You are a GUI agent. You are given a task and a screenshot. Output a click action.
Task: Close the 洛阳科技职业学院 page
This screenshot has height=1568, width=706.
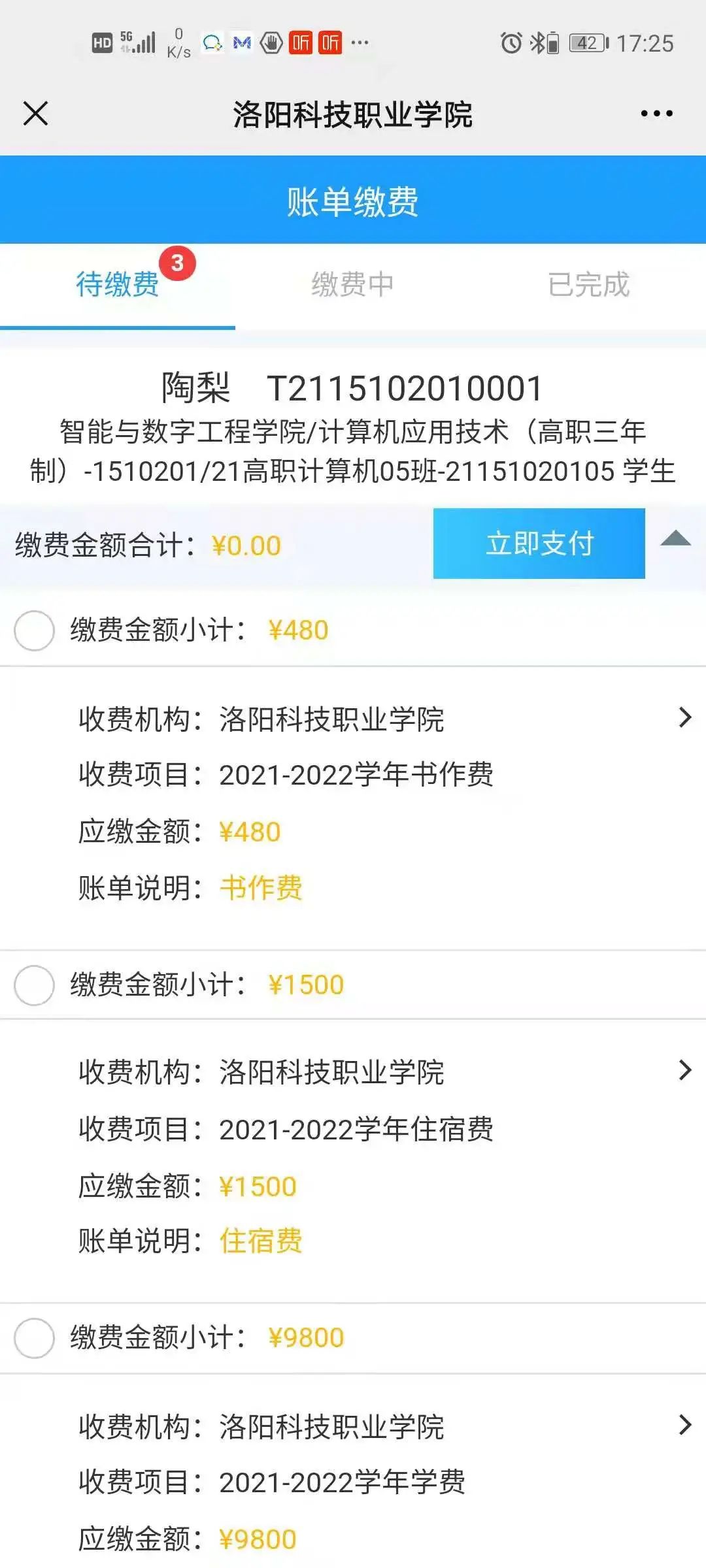coord(36,114)
